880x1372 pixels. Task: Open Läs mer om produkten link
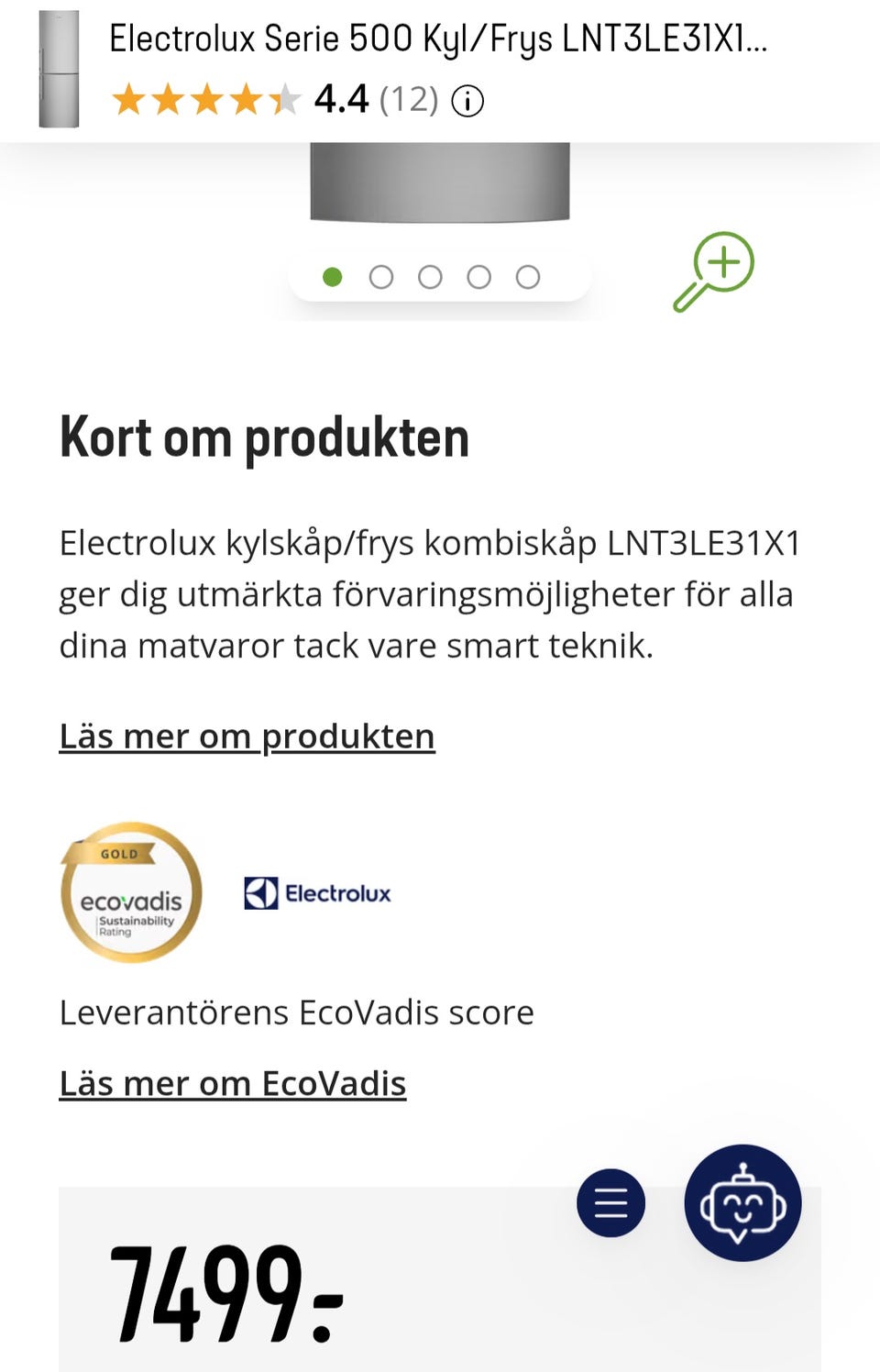click(x=247, y=736)
